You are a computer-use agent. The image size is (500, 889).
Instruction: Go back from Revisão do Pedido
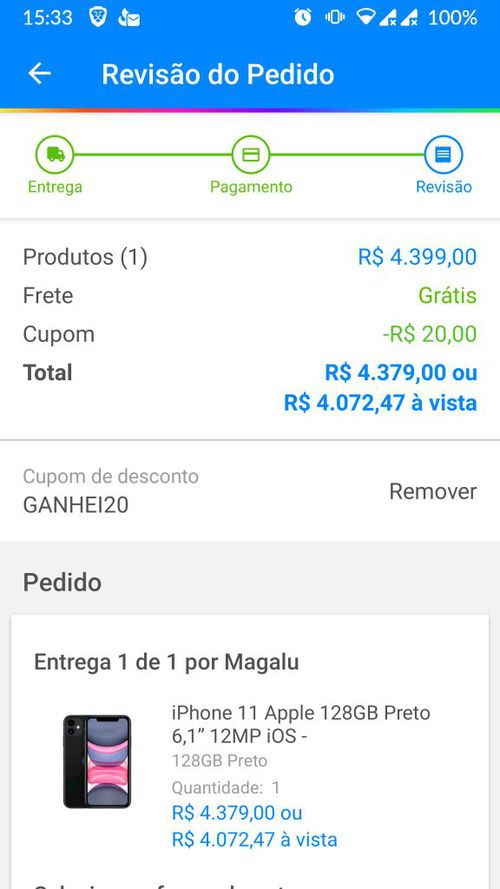click(x=40, y=74)
